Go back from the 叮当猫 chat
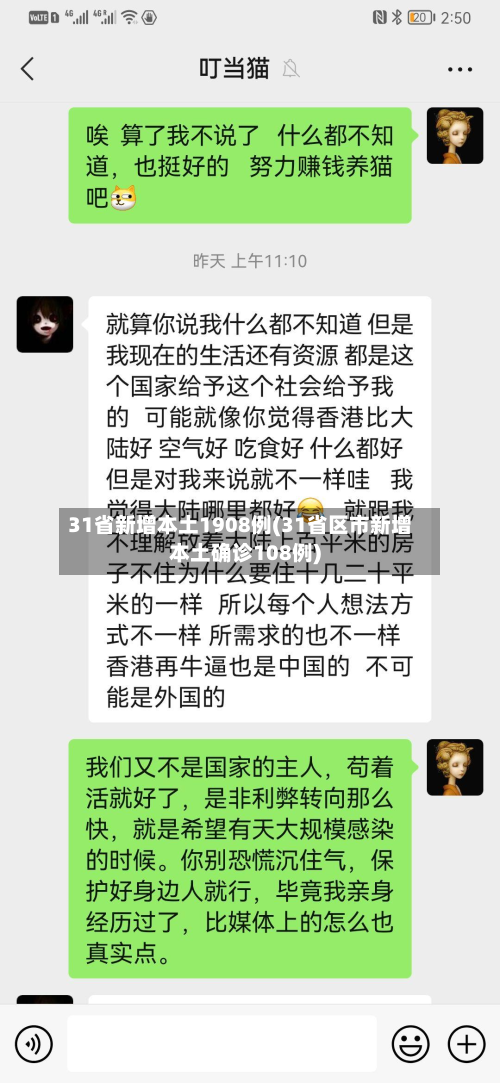Image resolution: width=500 pixels, height=1083 pixels. tap(28, 69)
